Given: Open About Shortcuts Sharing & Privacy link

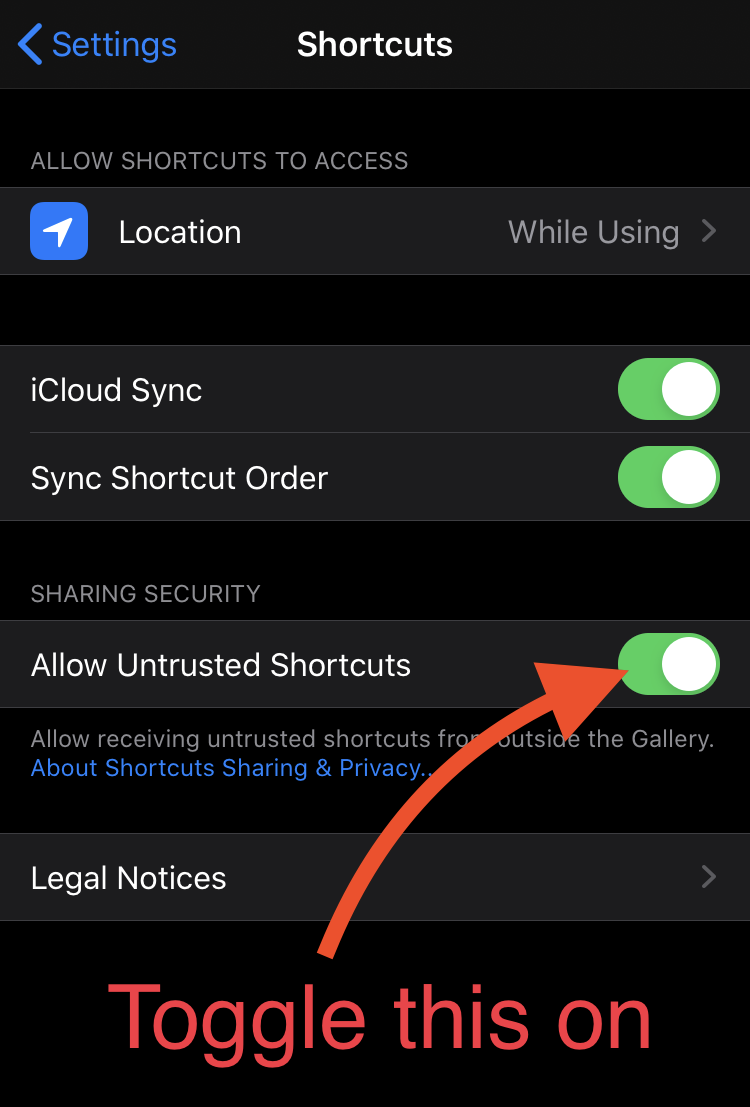Looking at the screenshot, I should point(230,768).
